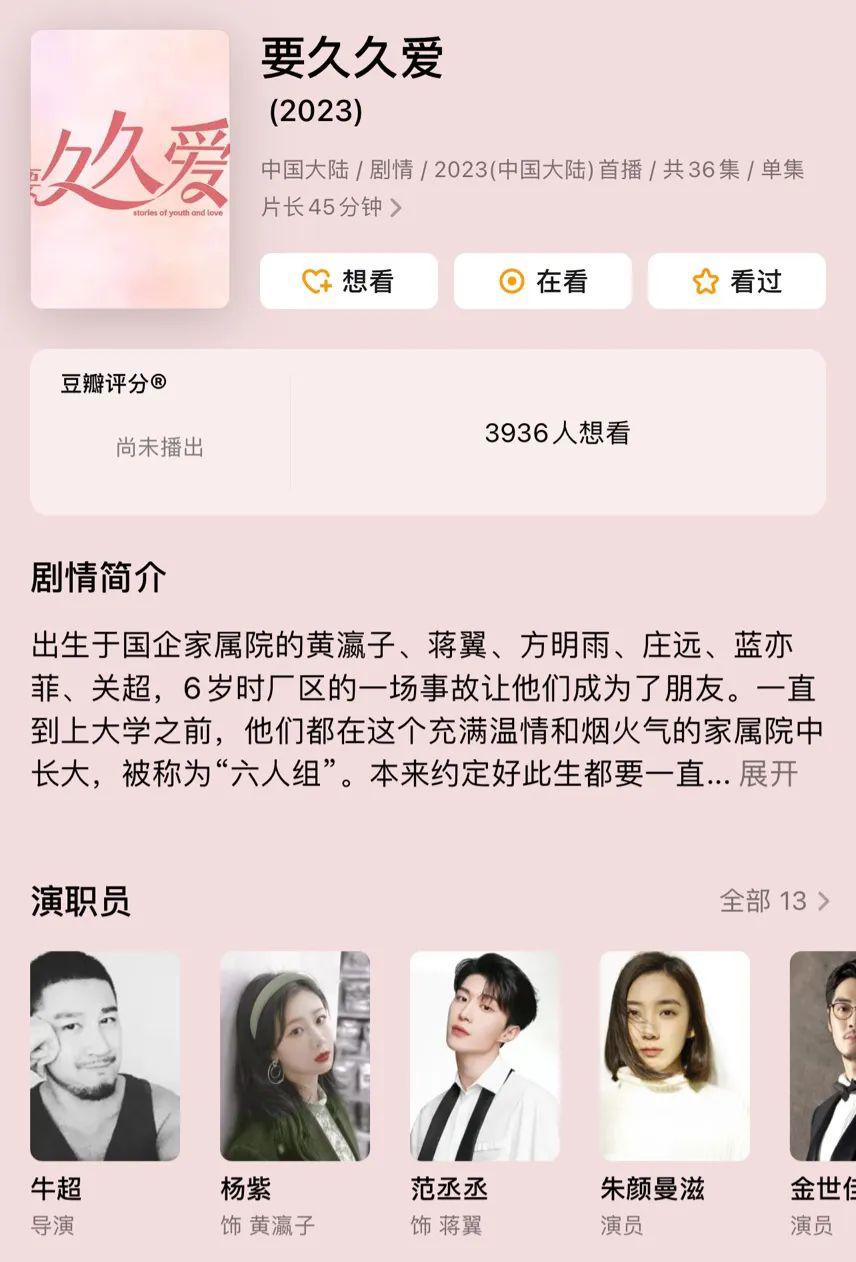The height and width of the screenshot is (1262, 856).
Task: Mark the show as 看过
Action: 736,282
